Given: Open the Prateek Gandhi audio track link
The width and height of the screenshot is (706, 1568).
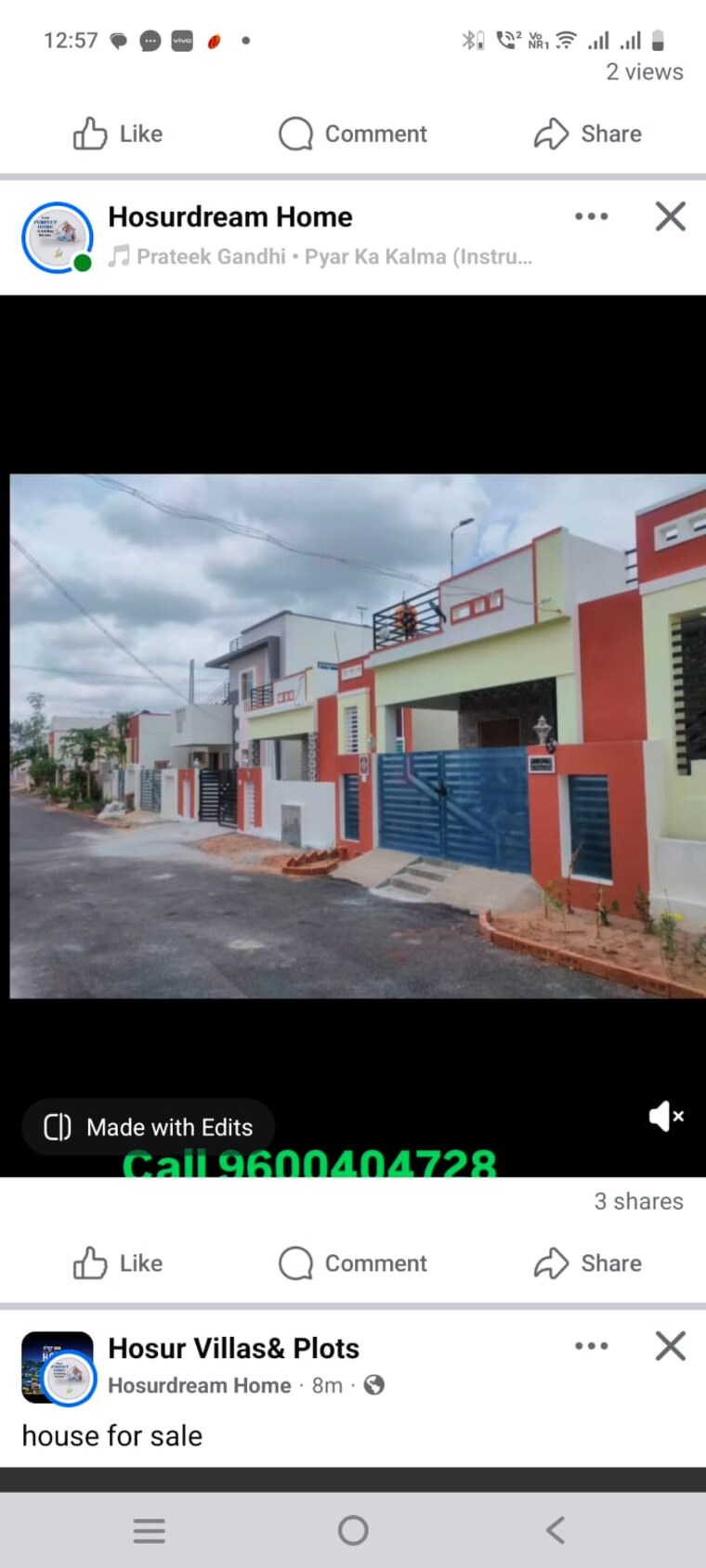Looking at the screenshot, I should click(x=320, y=257).
